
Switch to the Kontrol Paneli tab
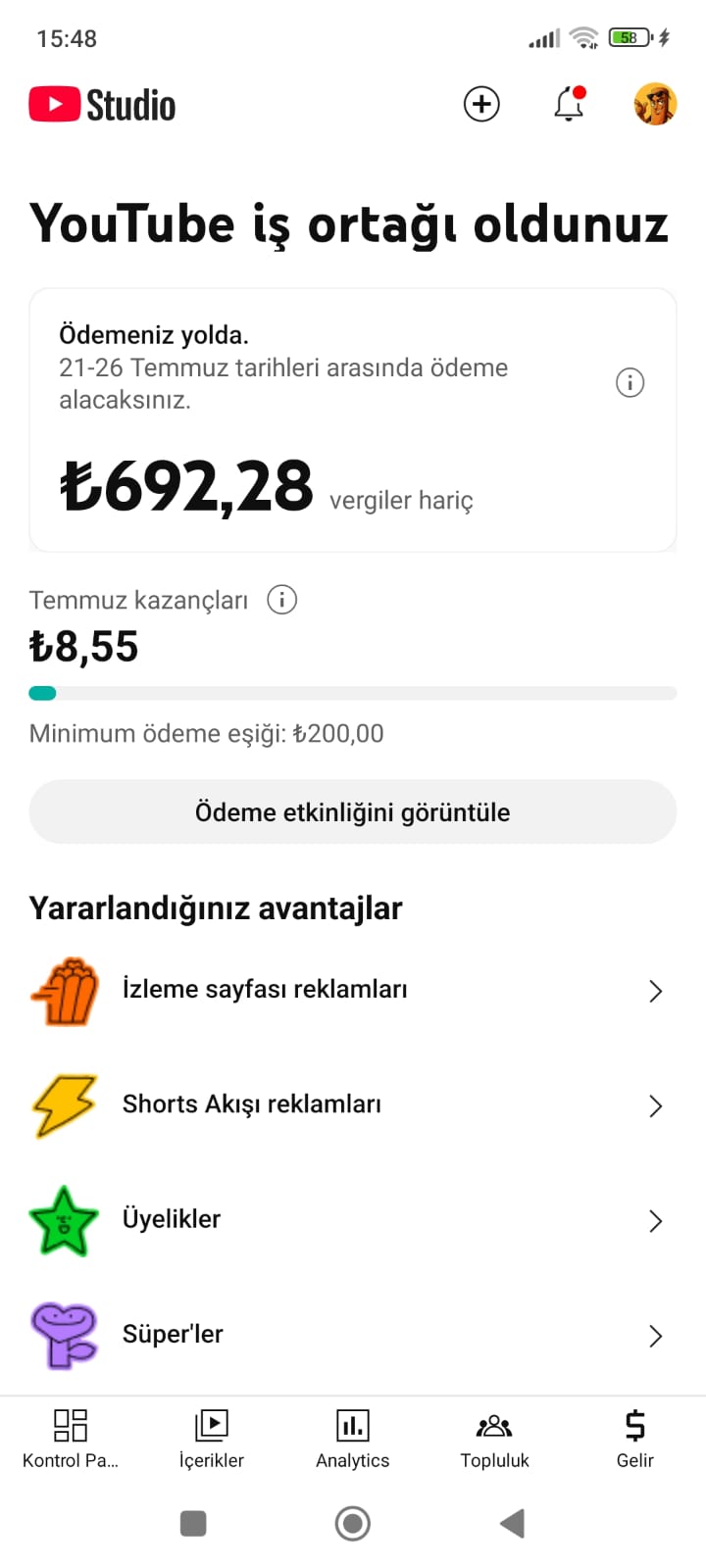pyautogui.click(x=71, y=1439)
